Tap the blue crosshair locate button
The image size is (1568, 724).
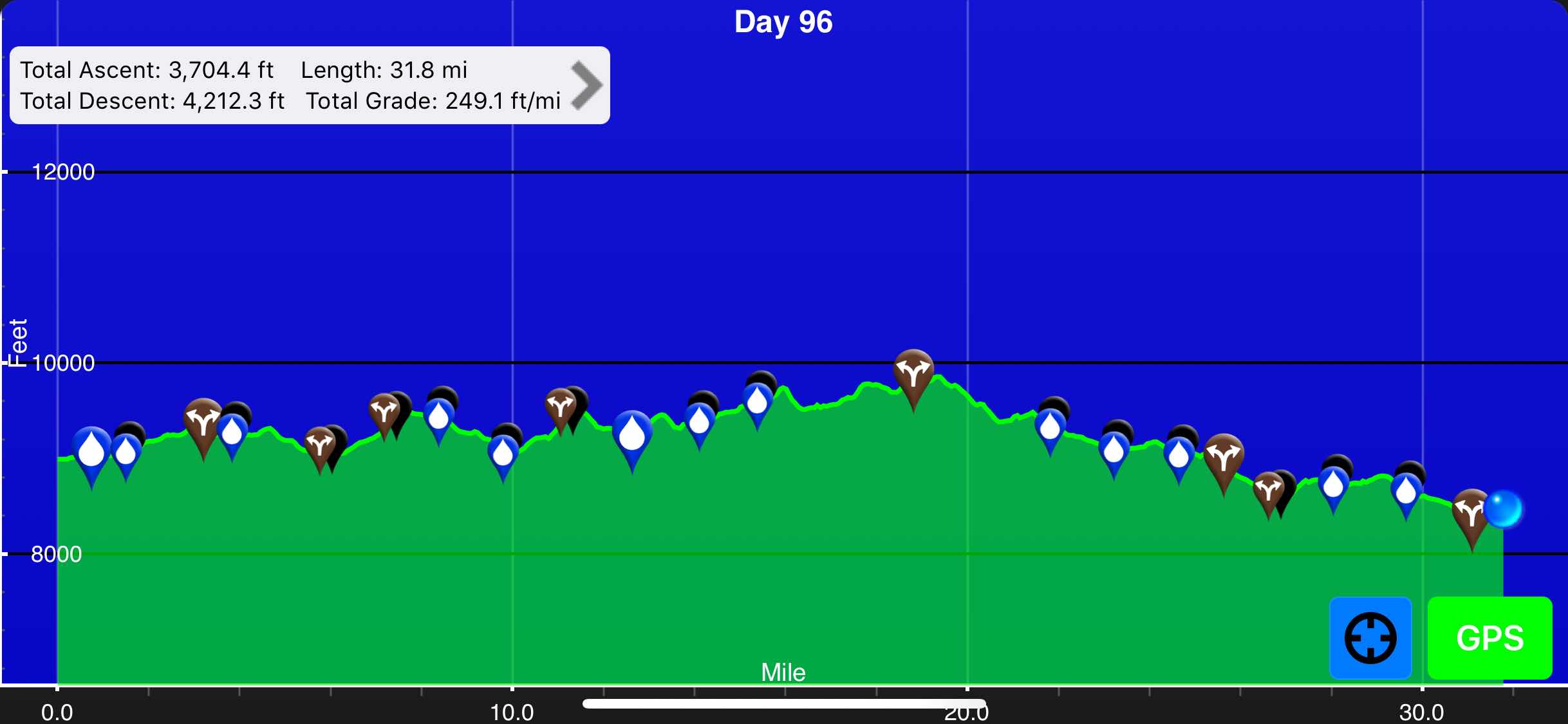tap(1370, 638)
